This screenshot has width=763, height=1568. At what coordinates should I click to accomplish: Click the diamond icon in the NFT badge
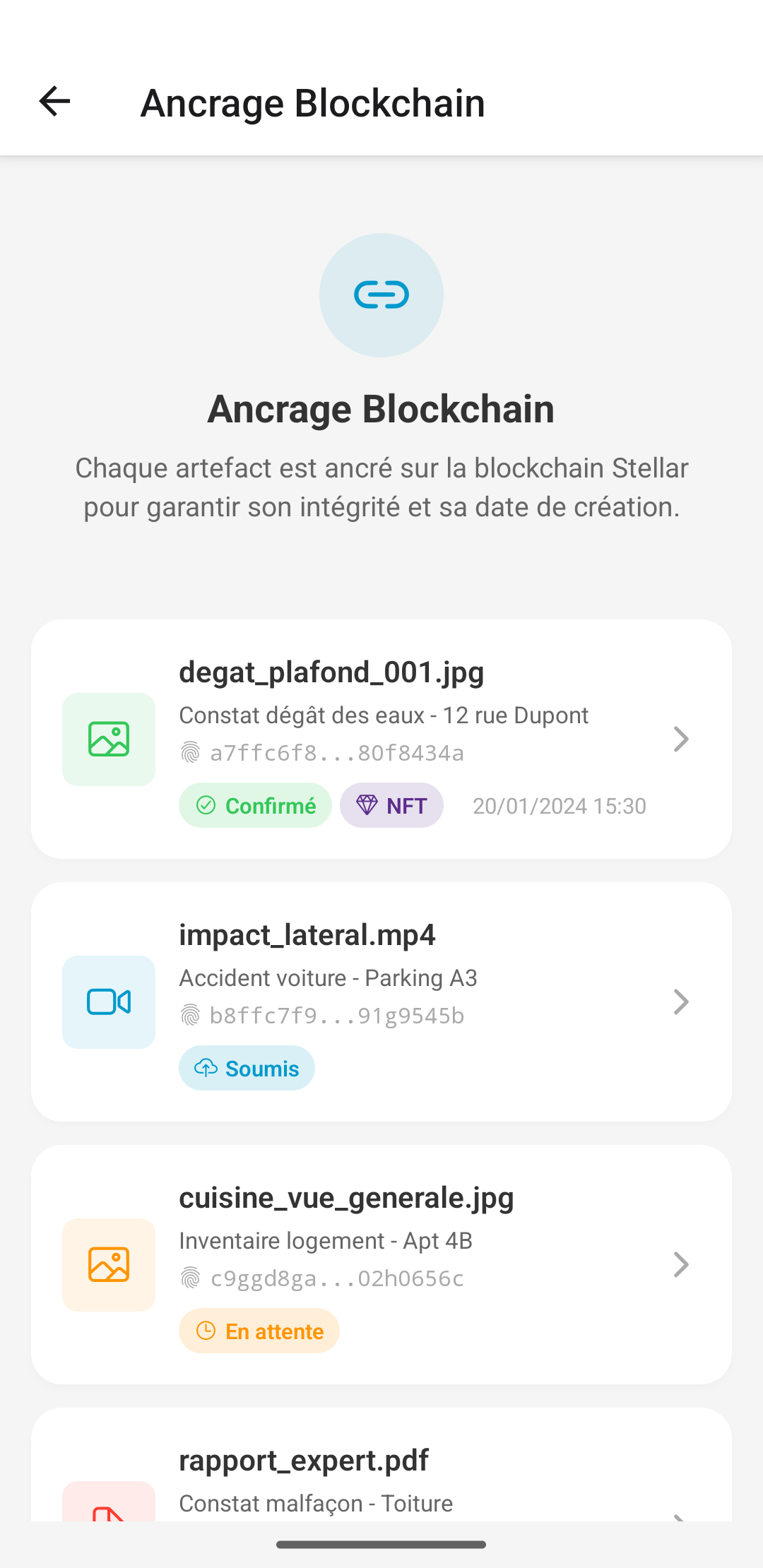368,805
